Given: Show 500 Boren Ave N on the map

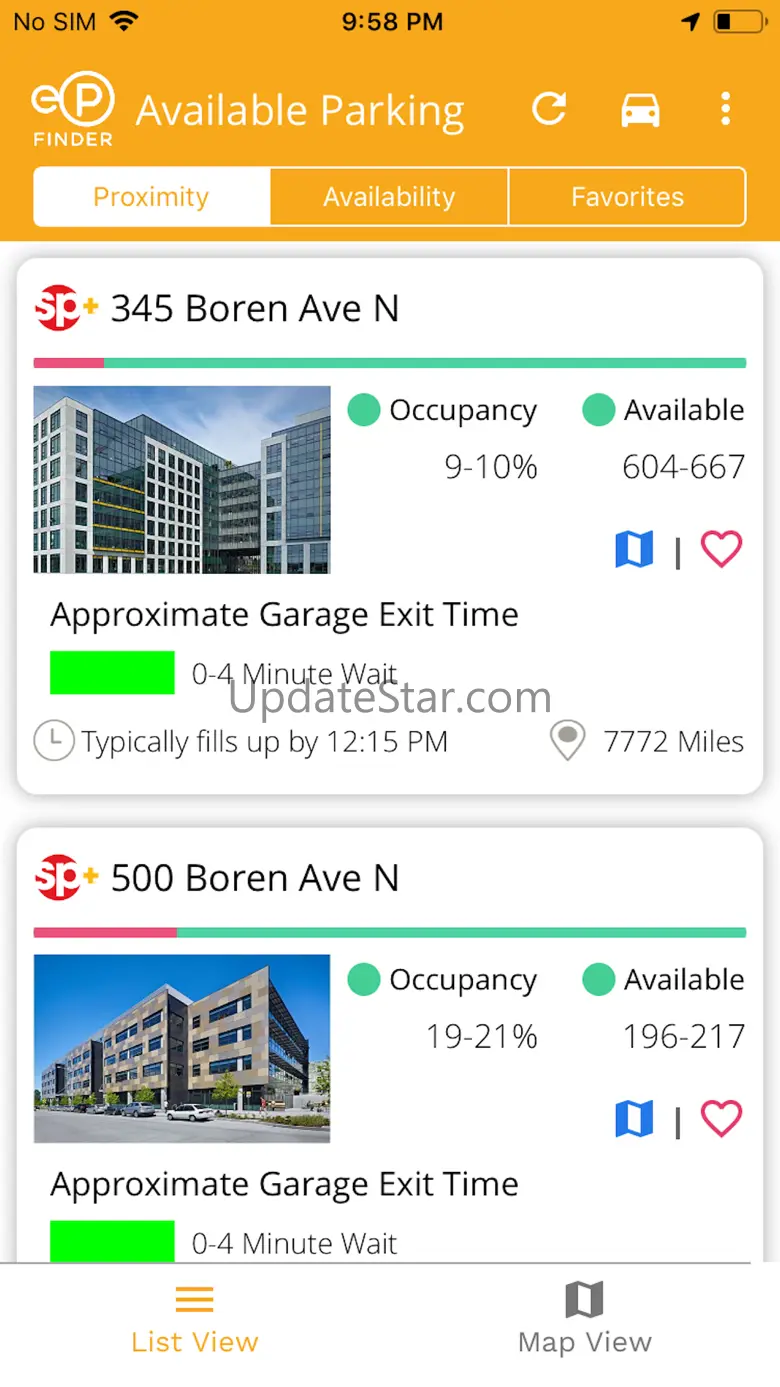Looking at the screenshot, I should coord(634,1119).
